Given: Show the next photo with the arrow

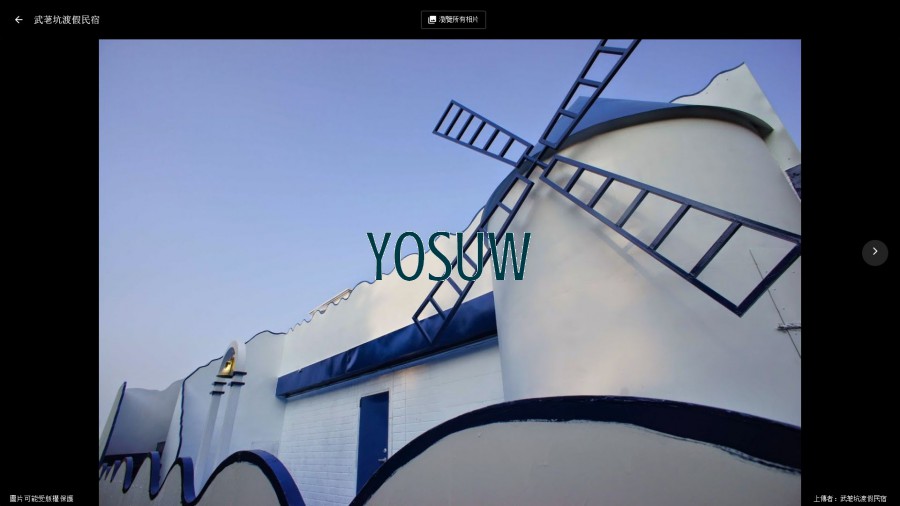Looking at the screenshot, I should 874,252.
